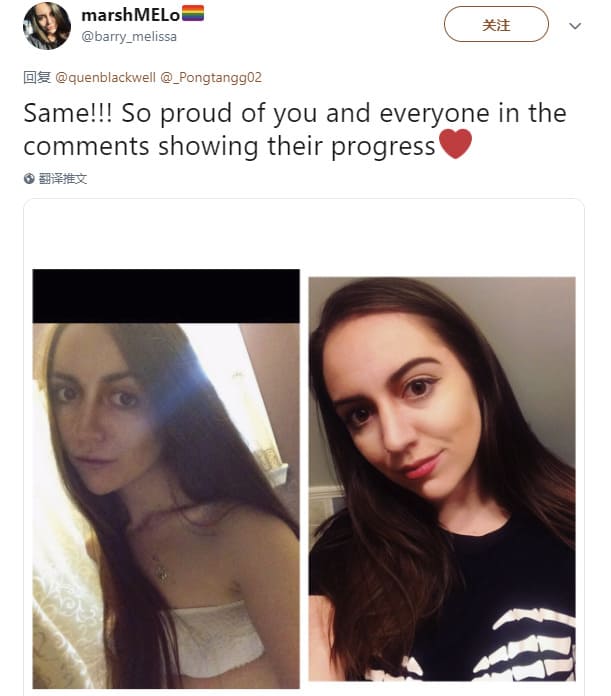611x696 pixels.
Task: Open the left photo in the tweet
Action: point(166,480)
